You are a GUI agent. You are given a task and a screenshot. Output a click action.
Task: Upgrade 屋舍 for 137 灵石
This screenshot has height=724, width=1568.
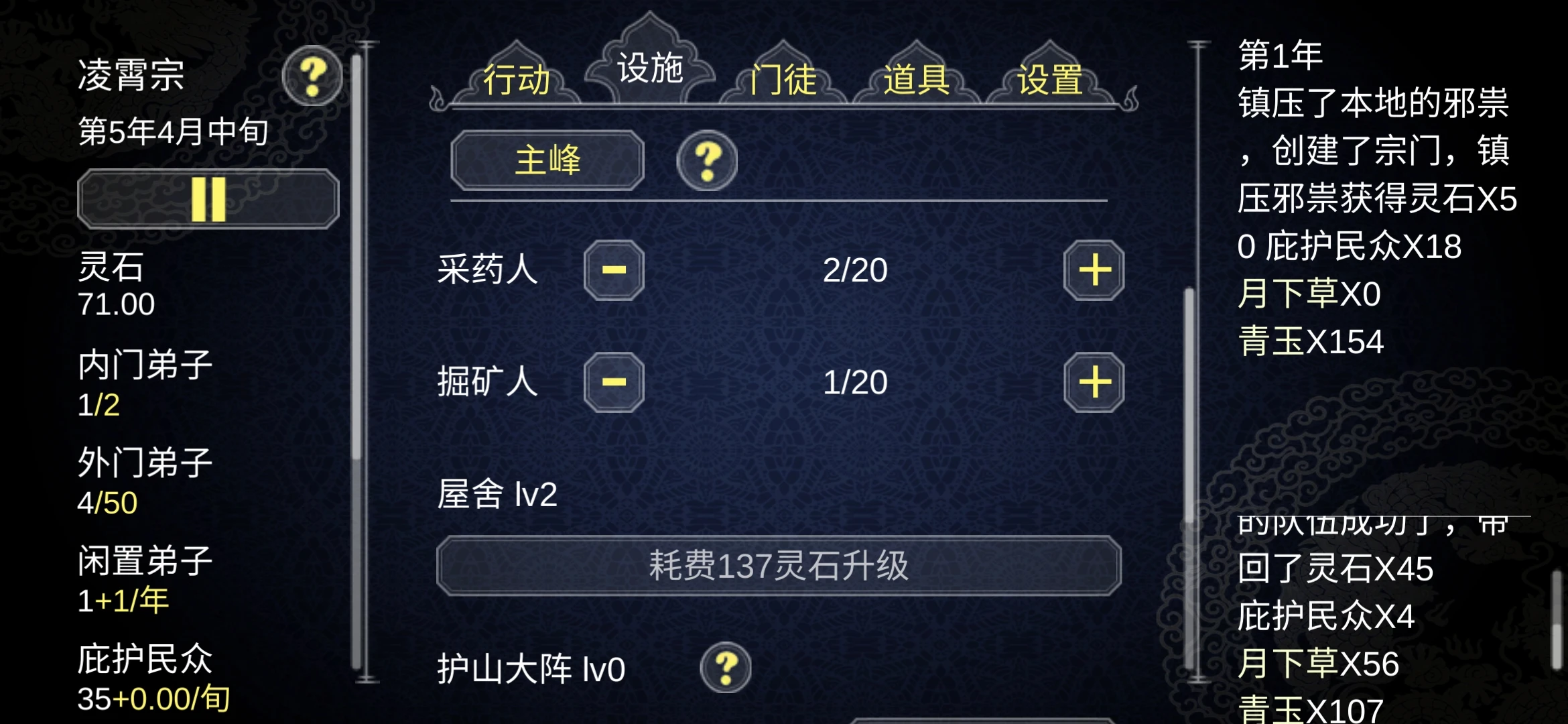[x=778, y=566]
